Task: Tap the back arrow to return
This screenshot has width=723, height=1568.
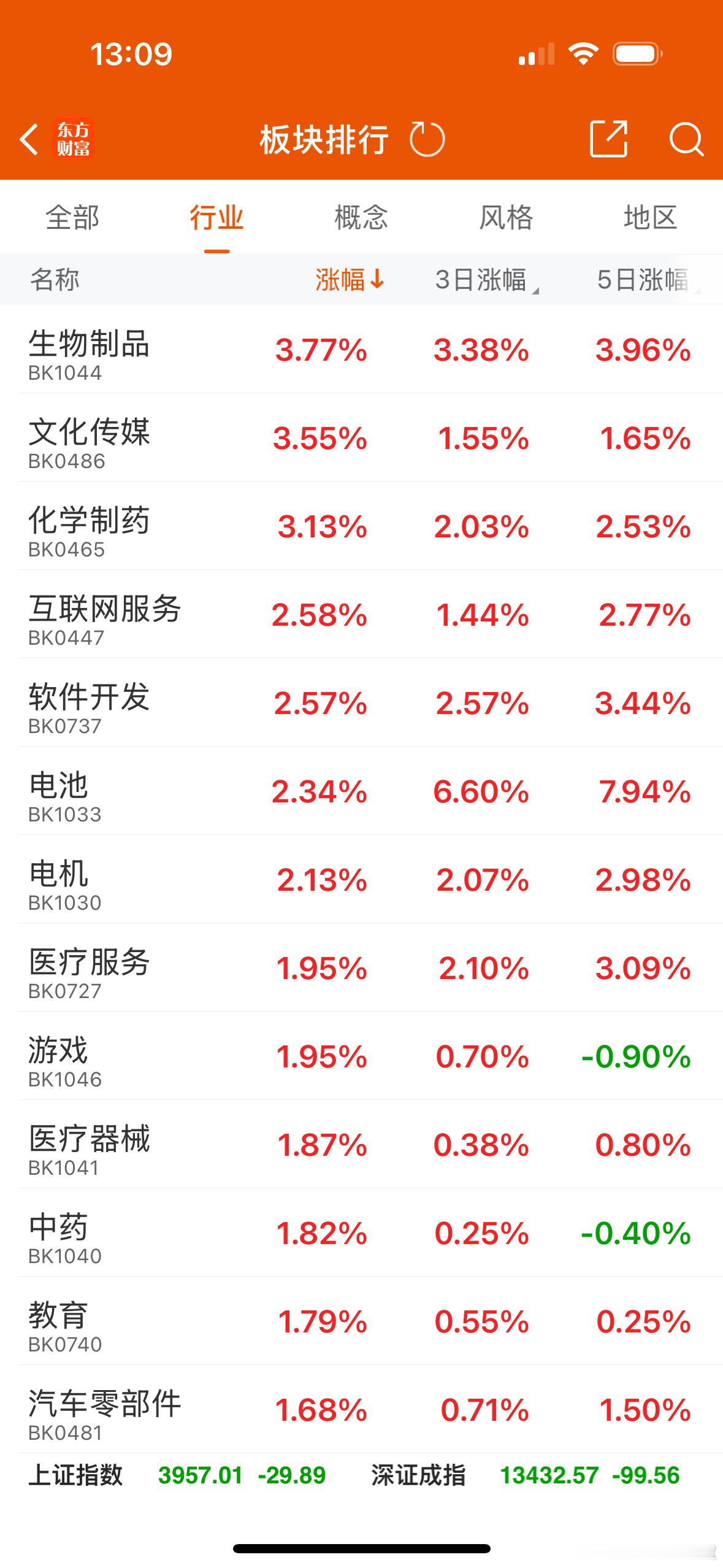Action: click(x=29, y=139)
